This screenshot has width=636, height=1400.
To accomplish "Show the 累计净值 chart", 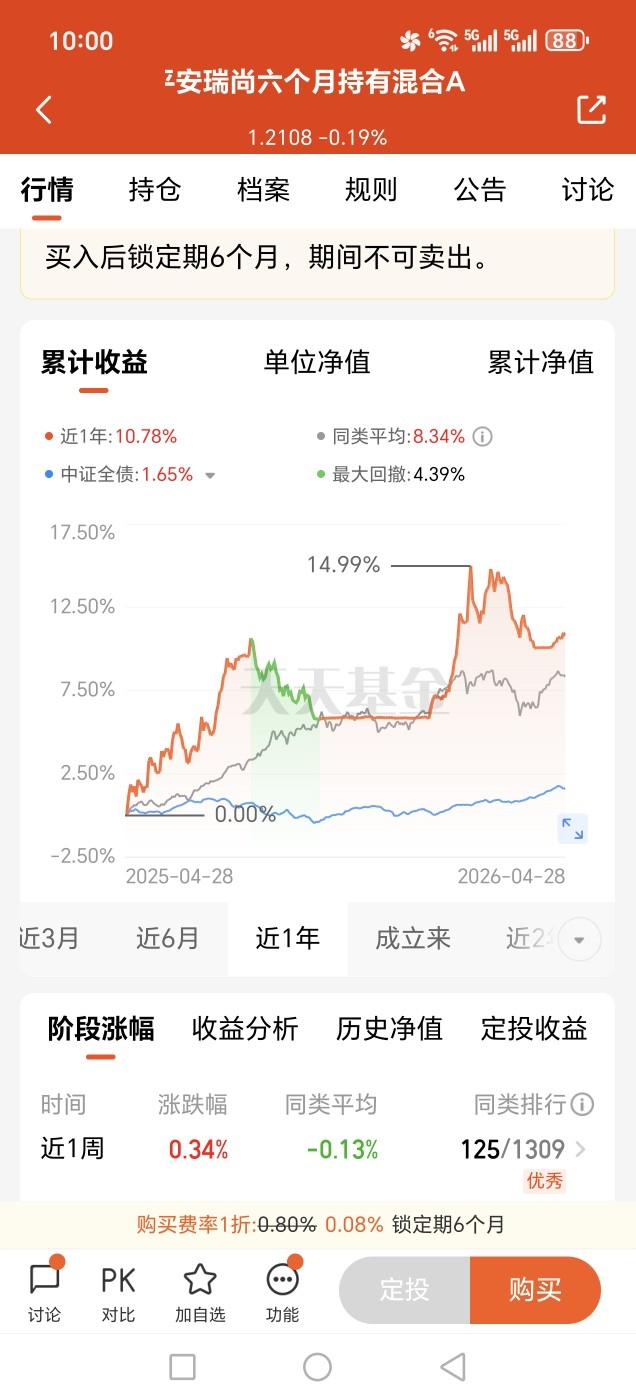I will [541, 362].
